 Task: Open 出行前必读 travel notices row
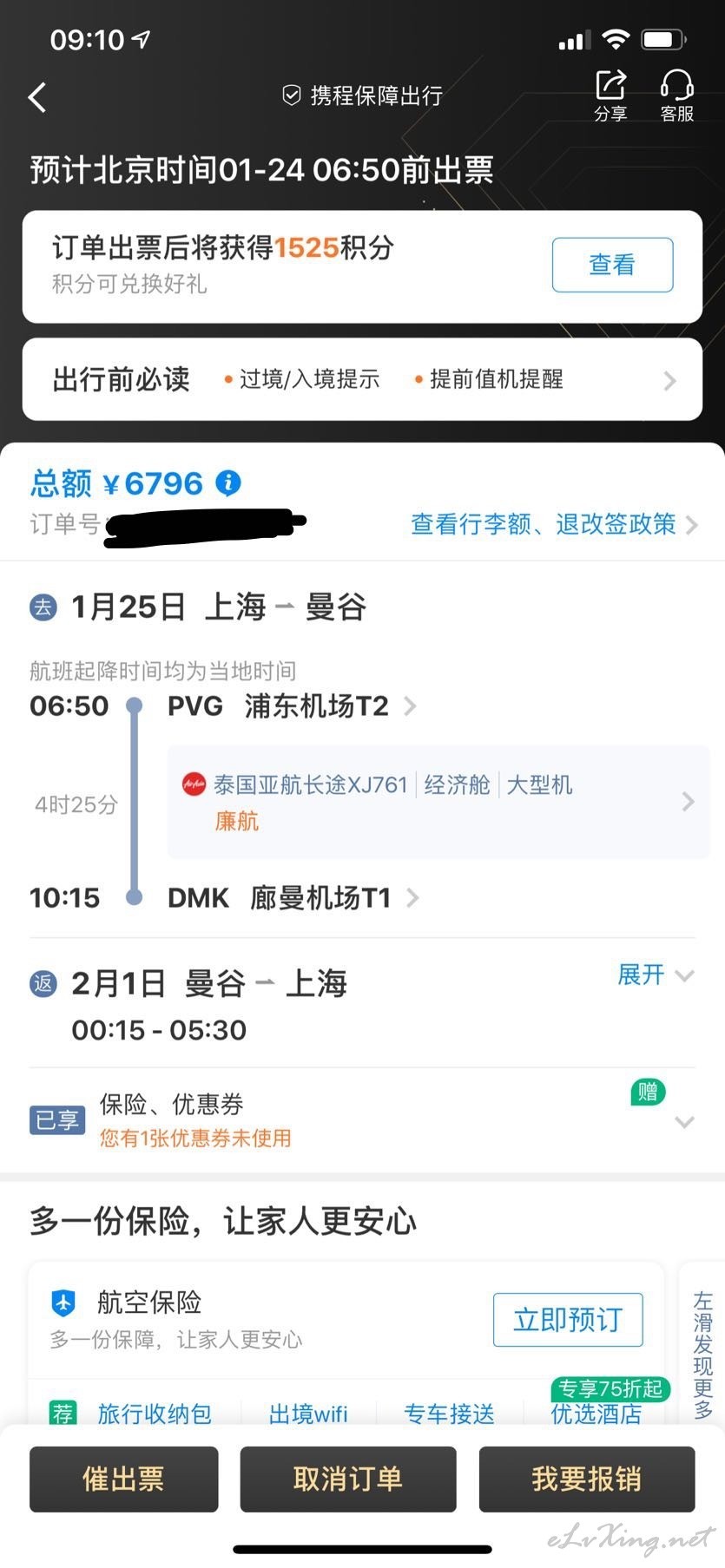pos(362,379)
